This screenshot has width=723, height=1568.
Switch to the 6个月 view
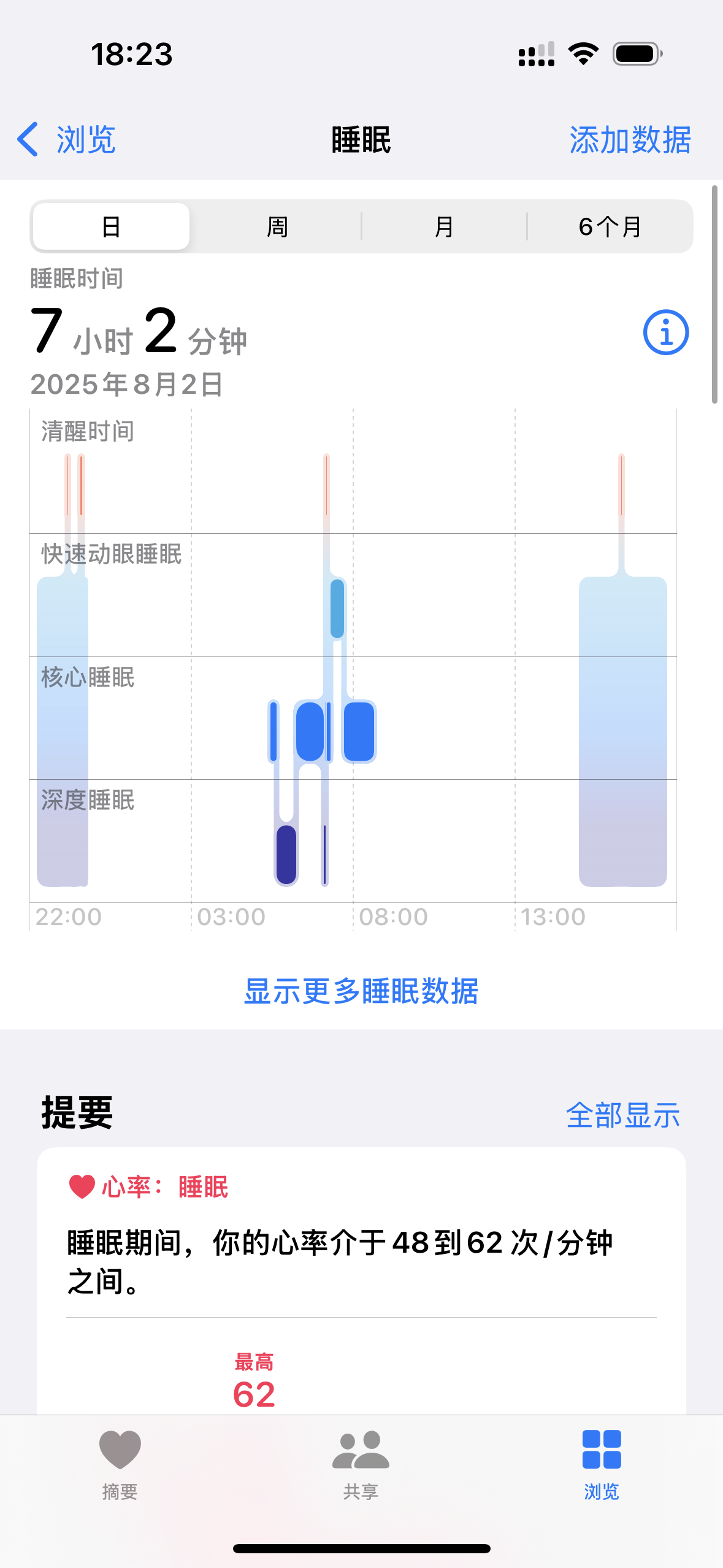610,226
